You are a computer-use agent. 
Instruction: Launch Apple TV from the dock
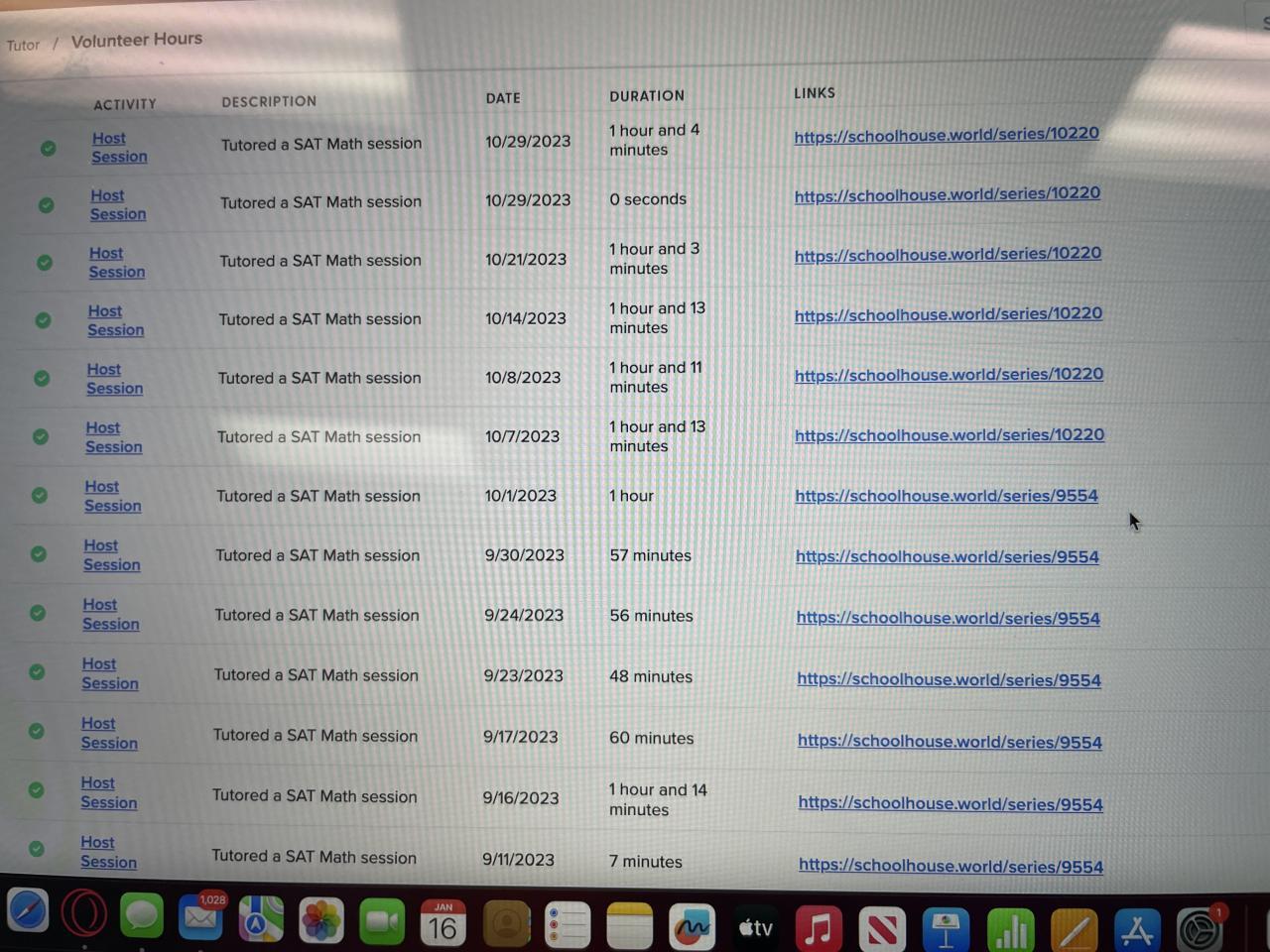[756, 928]
